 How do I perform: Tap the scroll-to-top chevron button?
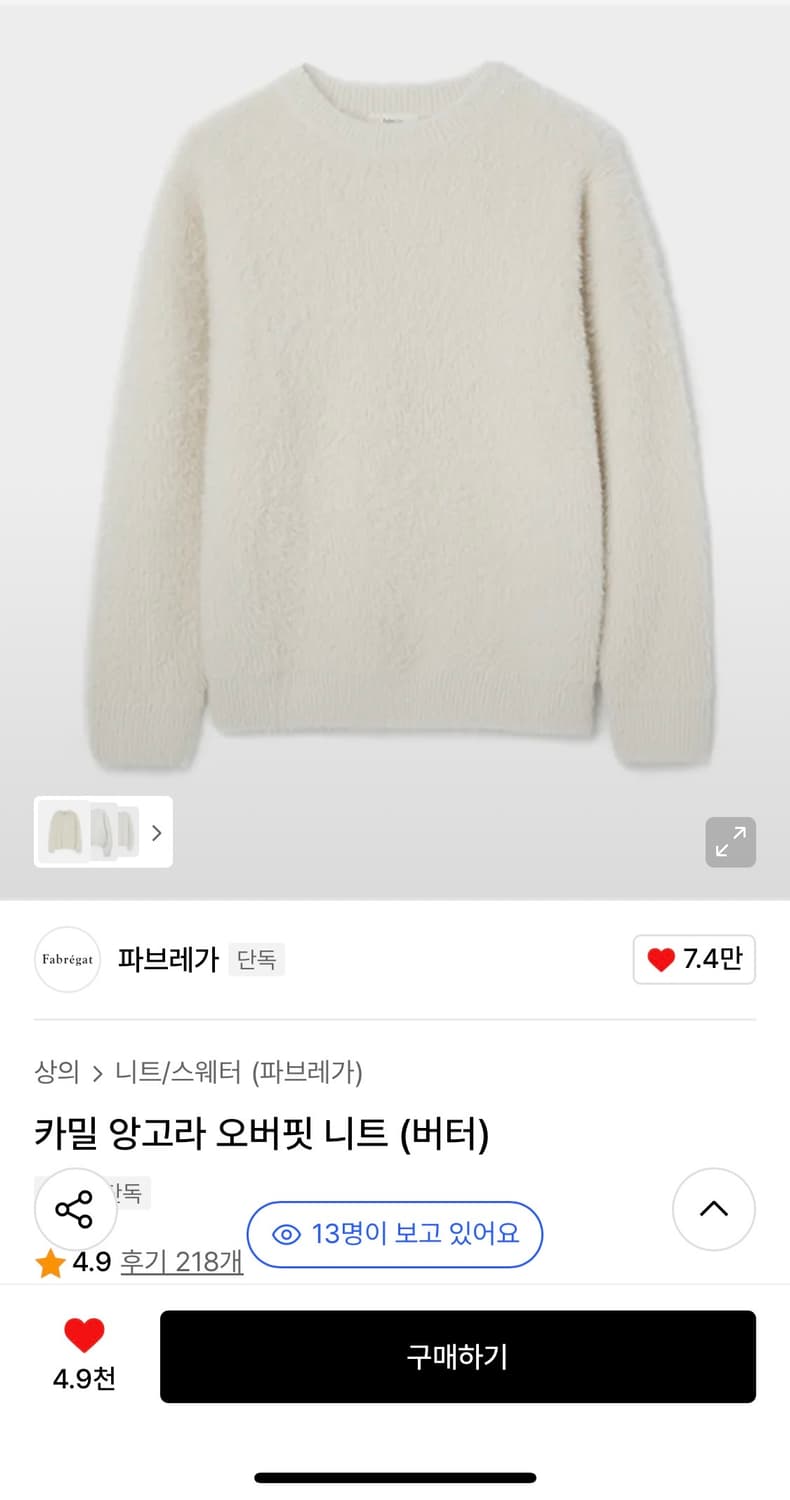(713, 1209)
